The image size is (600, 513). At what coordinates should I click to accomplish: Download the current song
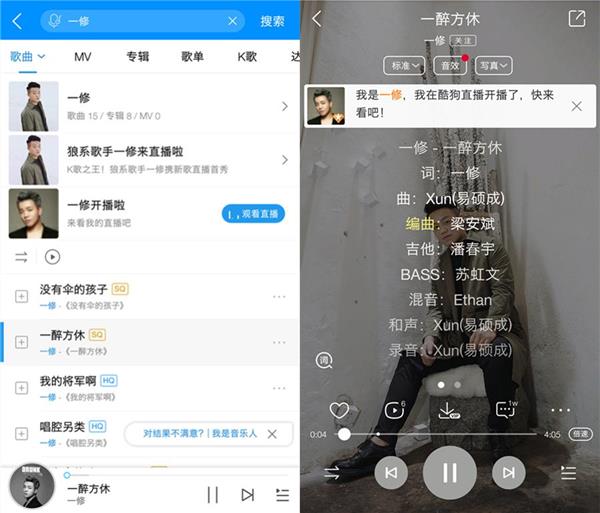448,410
